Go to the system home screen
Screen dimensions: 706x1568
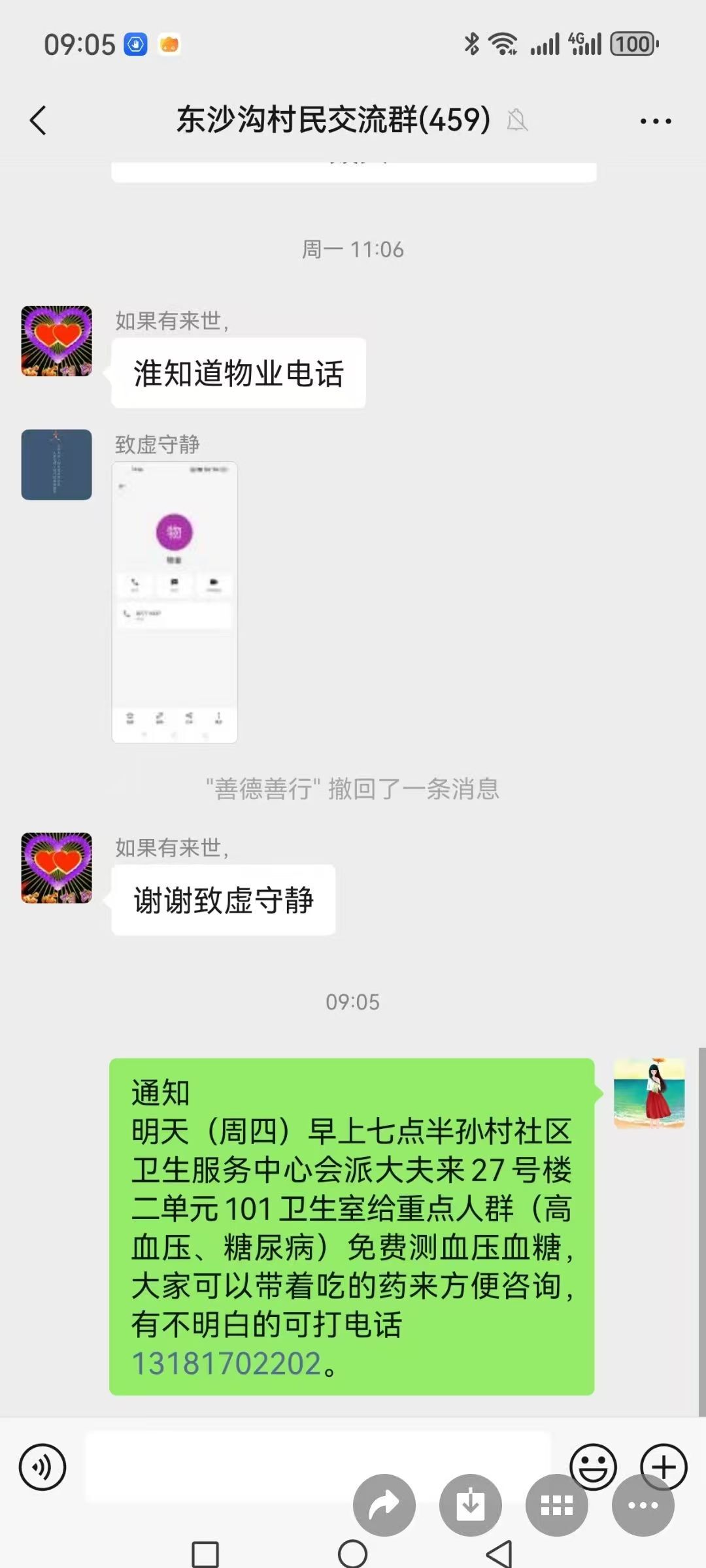click(353, 1554)
